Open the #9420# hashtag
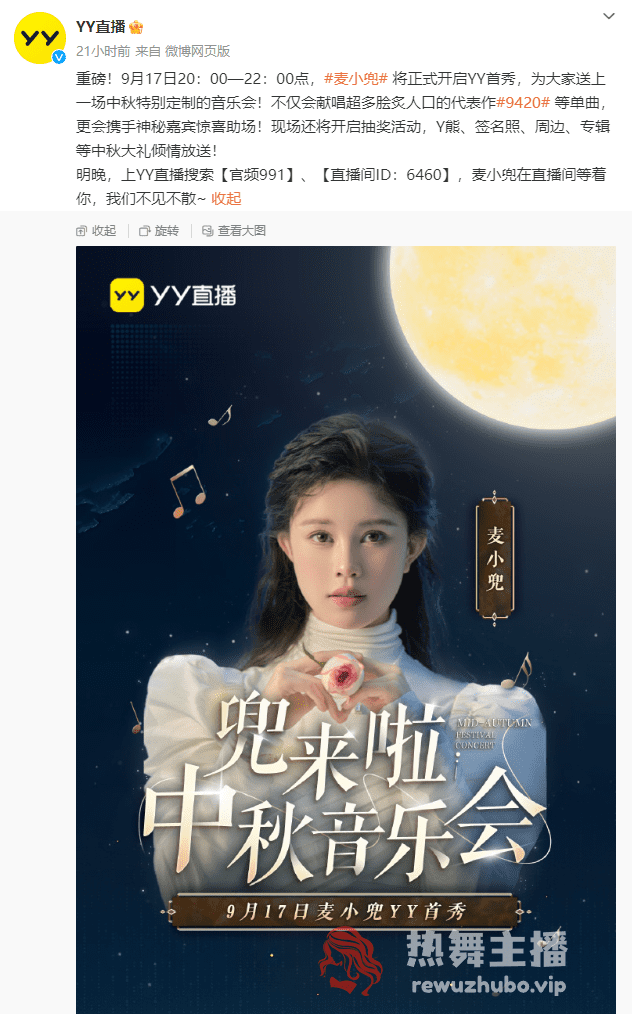Image resolution: width=632 pixels, height=1014 pixels. tap(523, 102)
